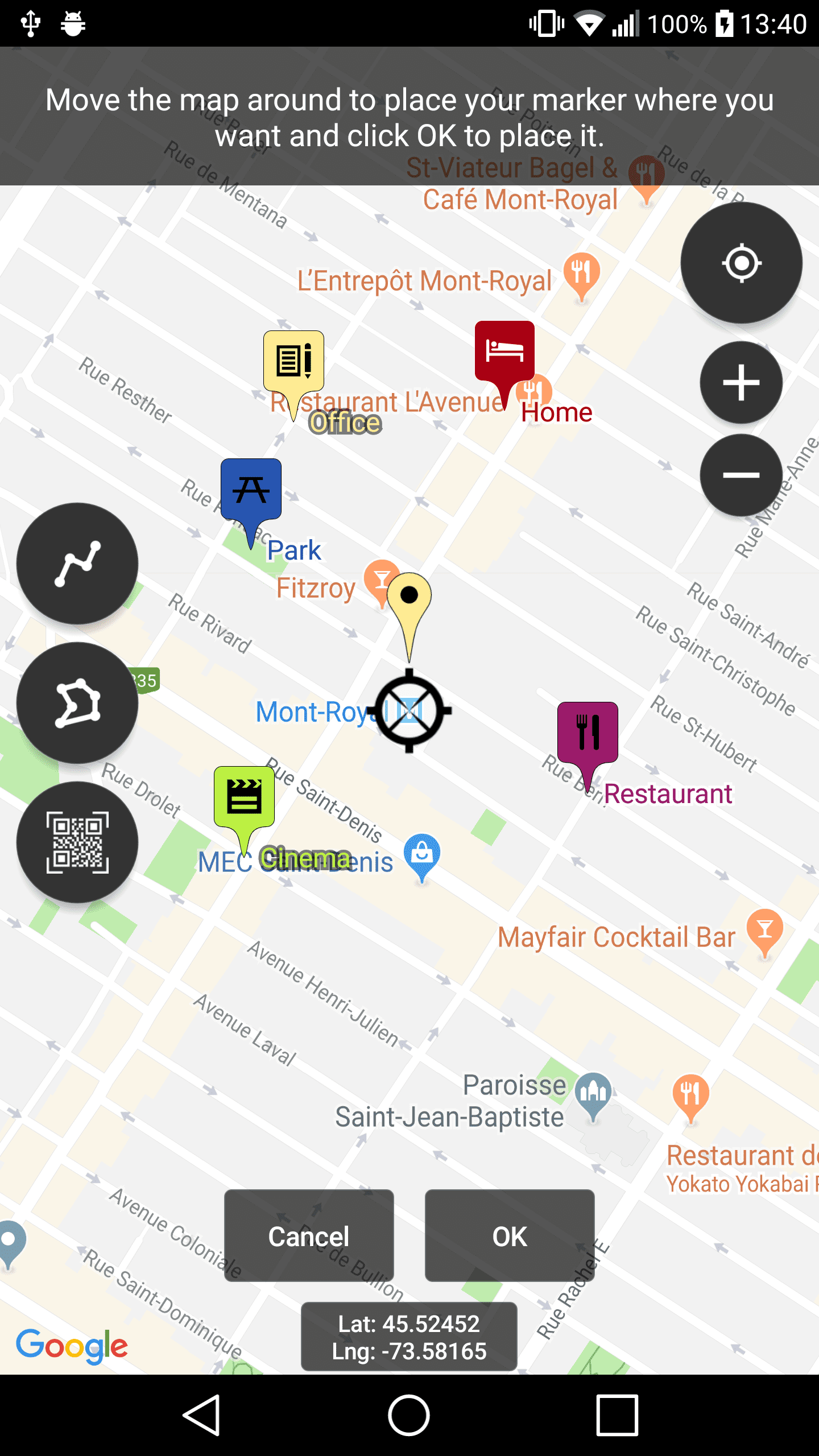Viewport: 819px width, 1456px height.
Task: Confirm marker position with OK
Action: click(x=510, y=1236)
